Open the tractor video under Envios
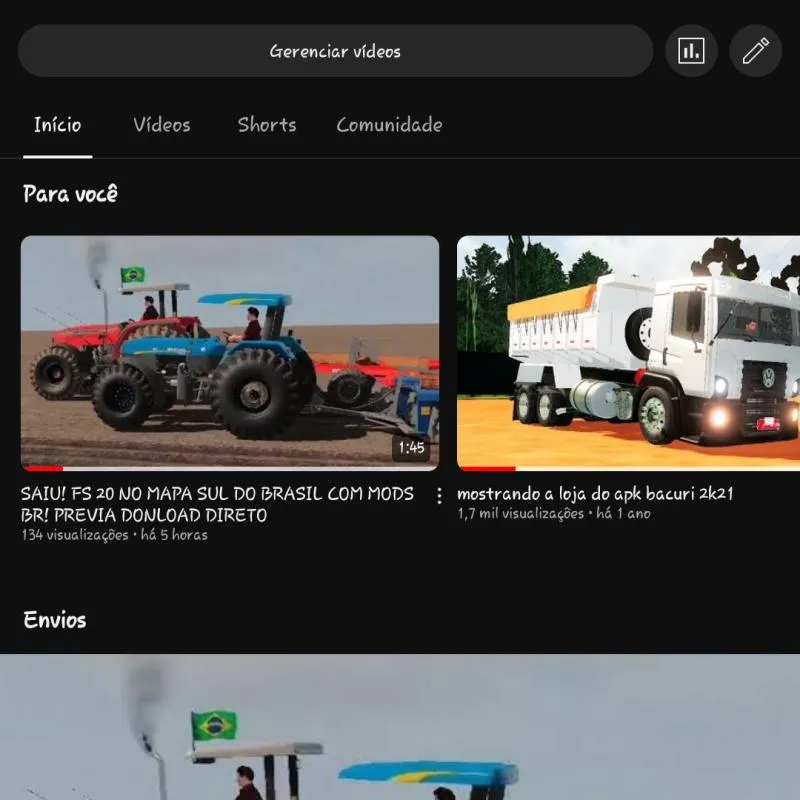 [x=400, y=728]
